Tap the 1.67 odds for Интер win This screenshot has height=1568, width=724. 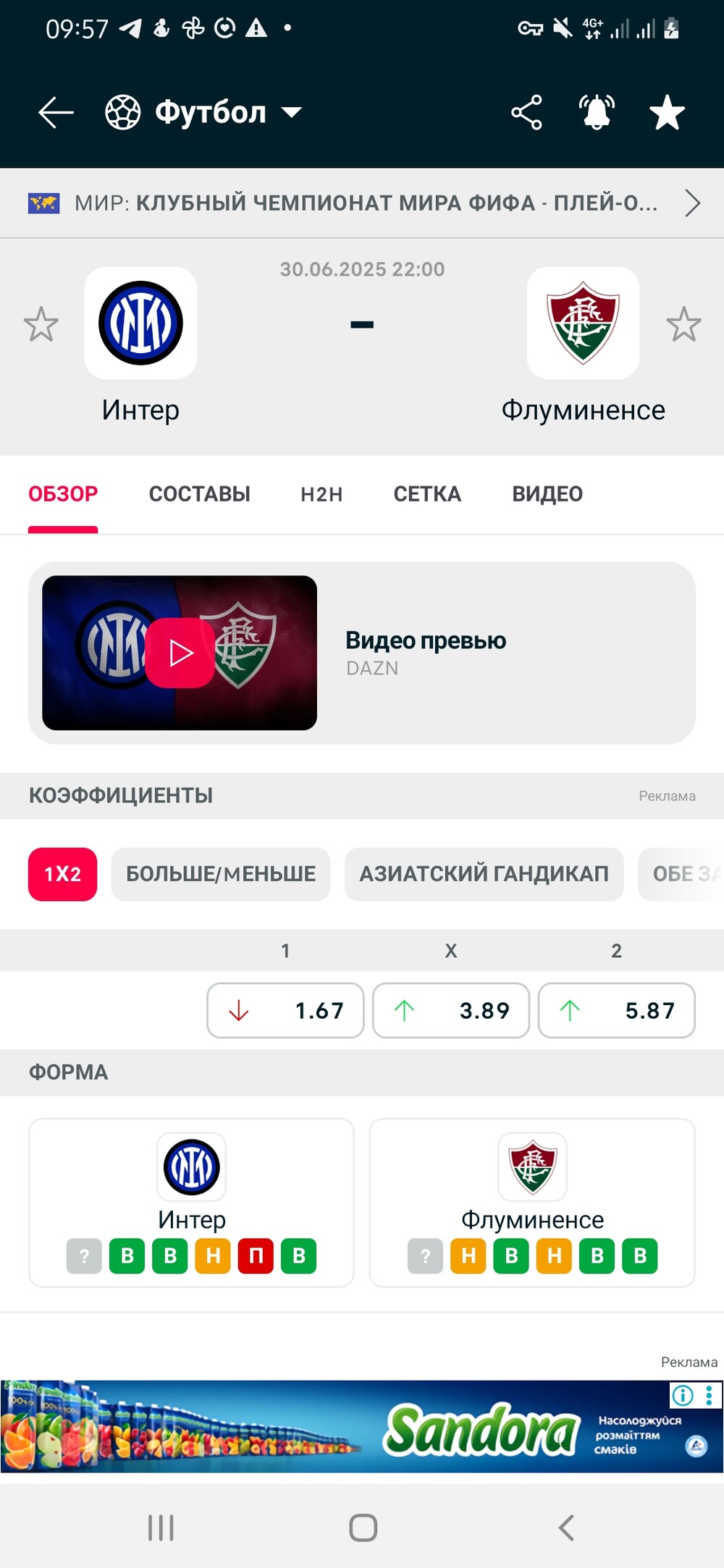[285, 1010]
